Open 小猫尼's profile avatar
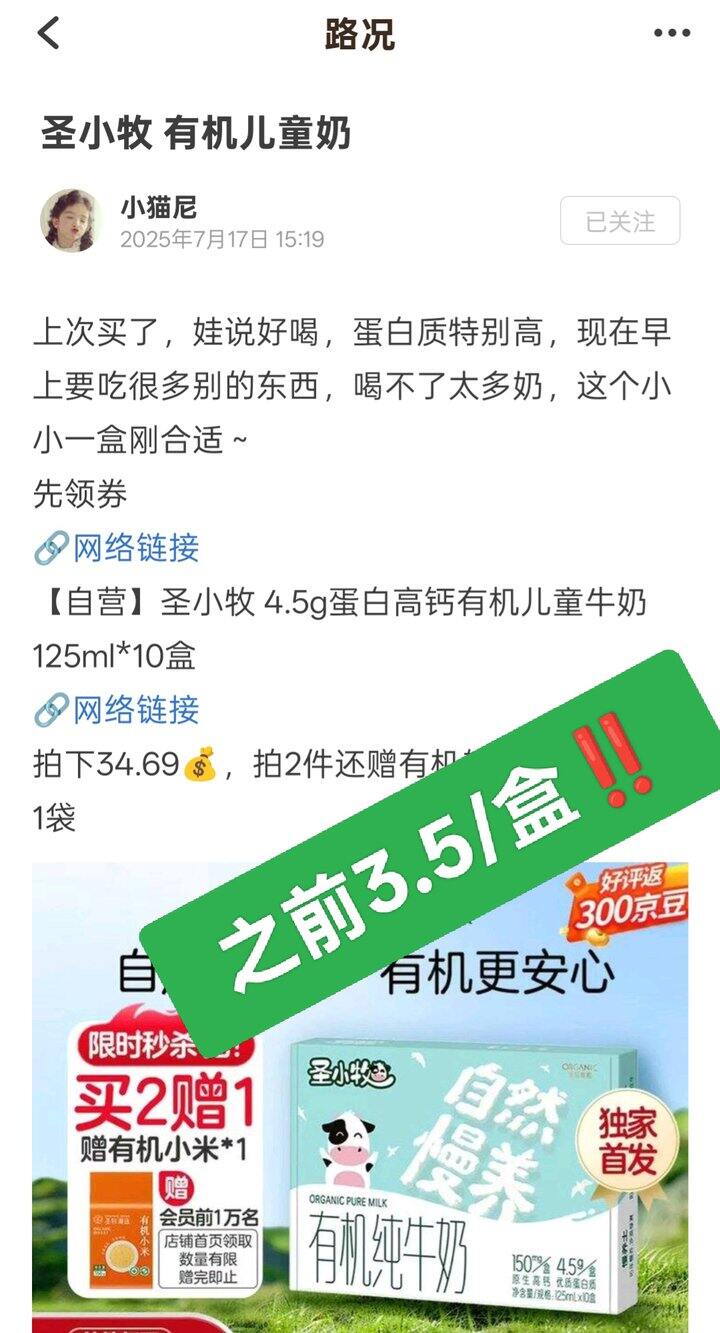Screen dimensions: 720x1333 (70, 221)
